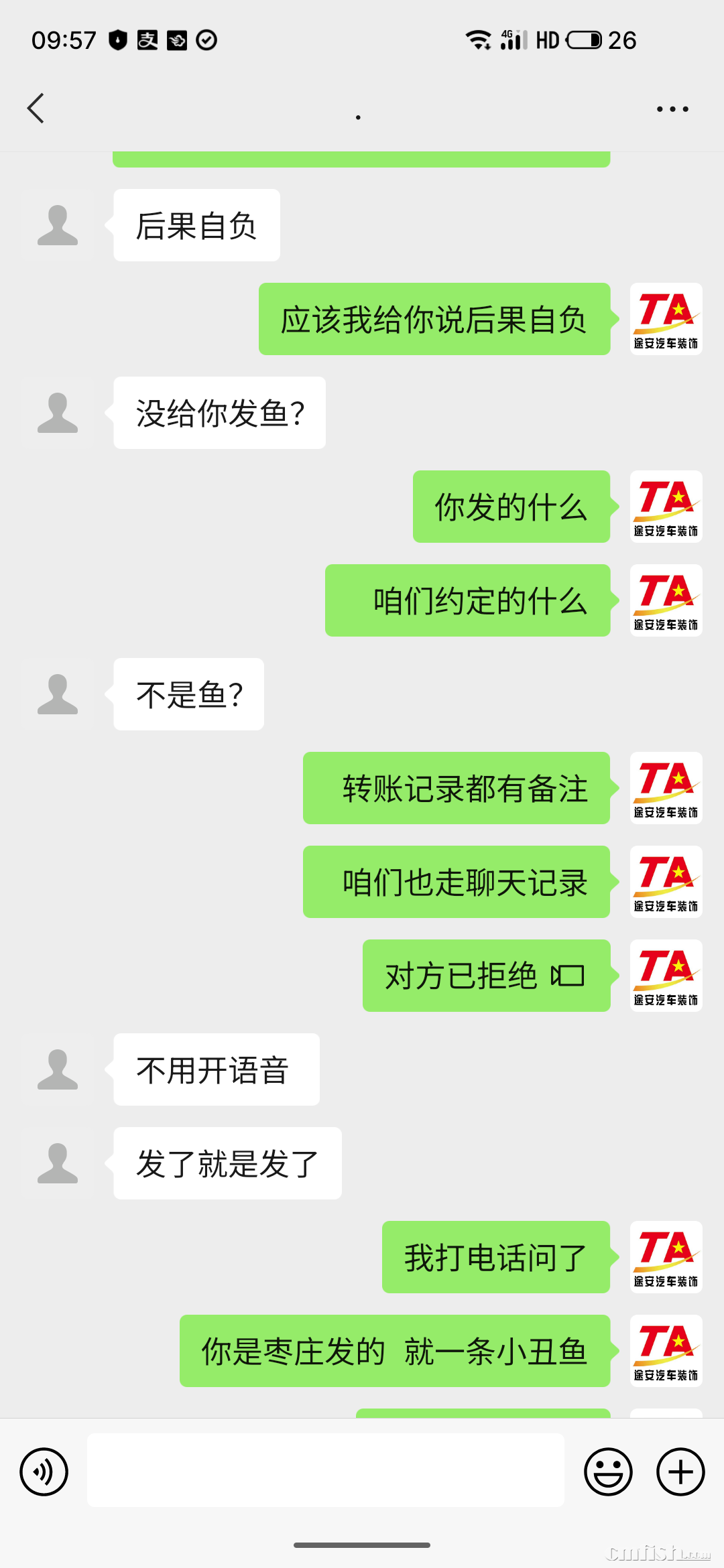
Task: Open my avatar beside 我打电话问了
Action: click(x=666, y=1257)
